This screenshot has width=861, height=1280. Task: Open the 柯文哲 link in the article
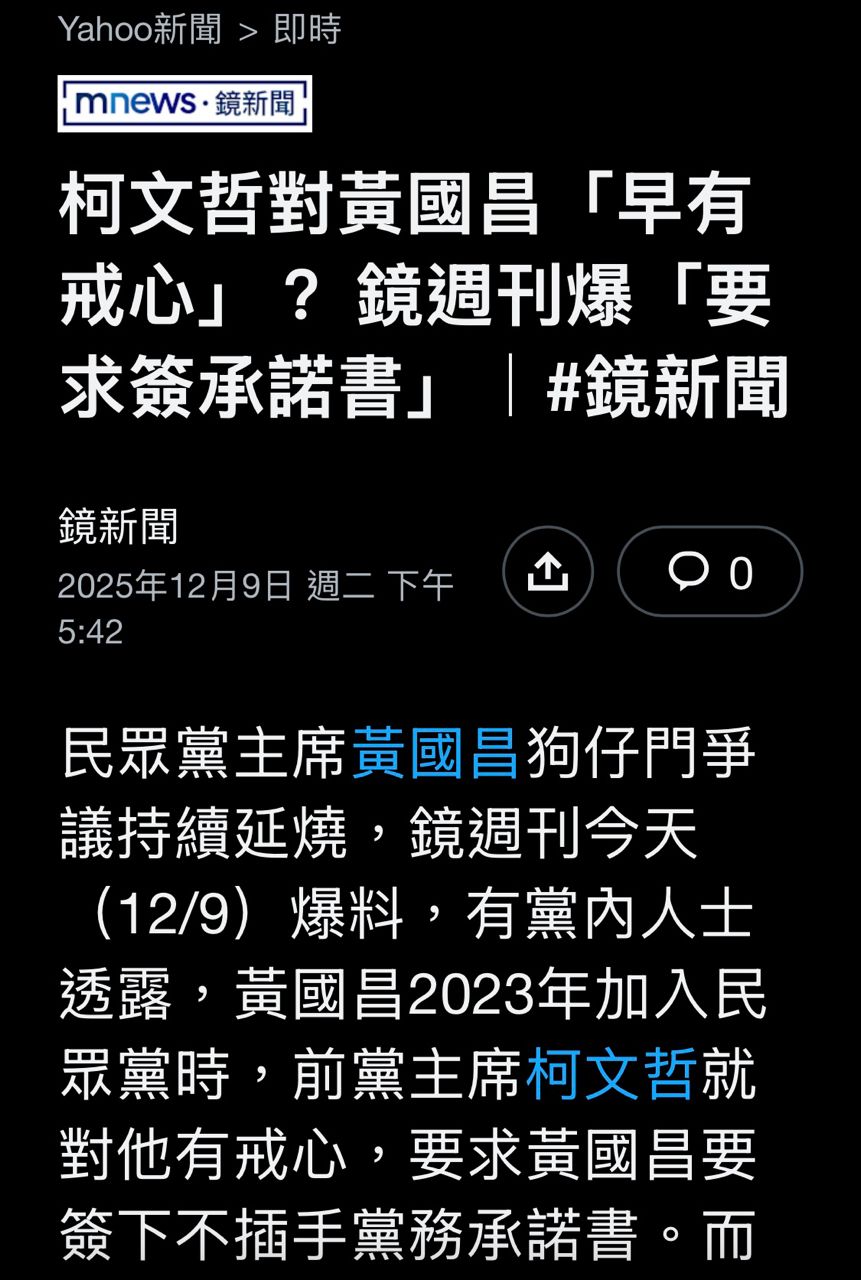pos(610,1075)
